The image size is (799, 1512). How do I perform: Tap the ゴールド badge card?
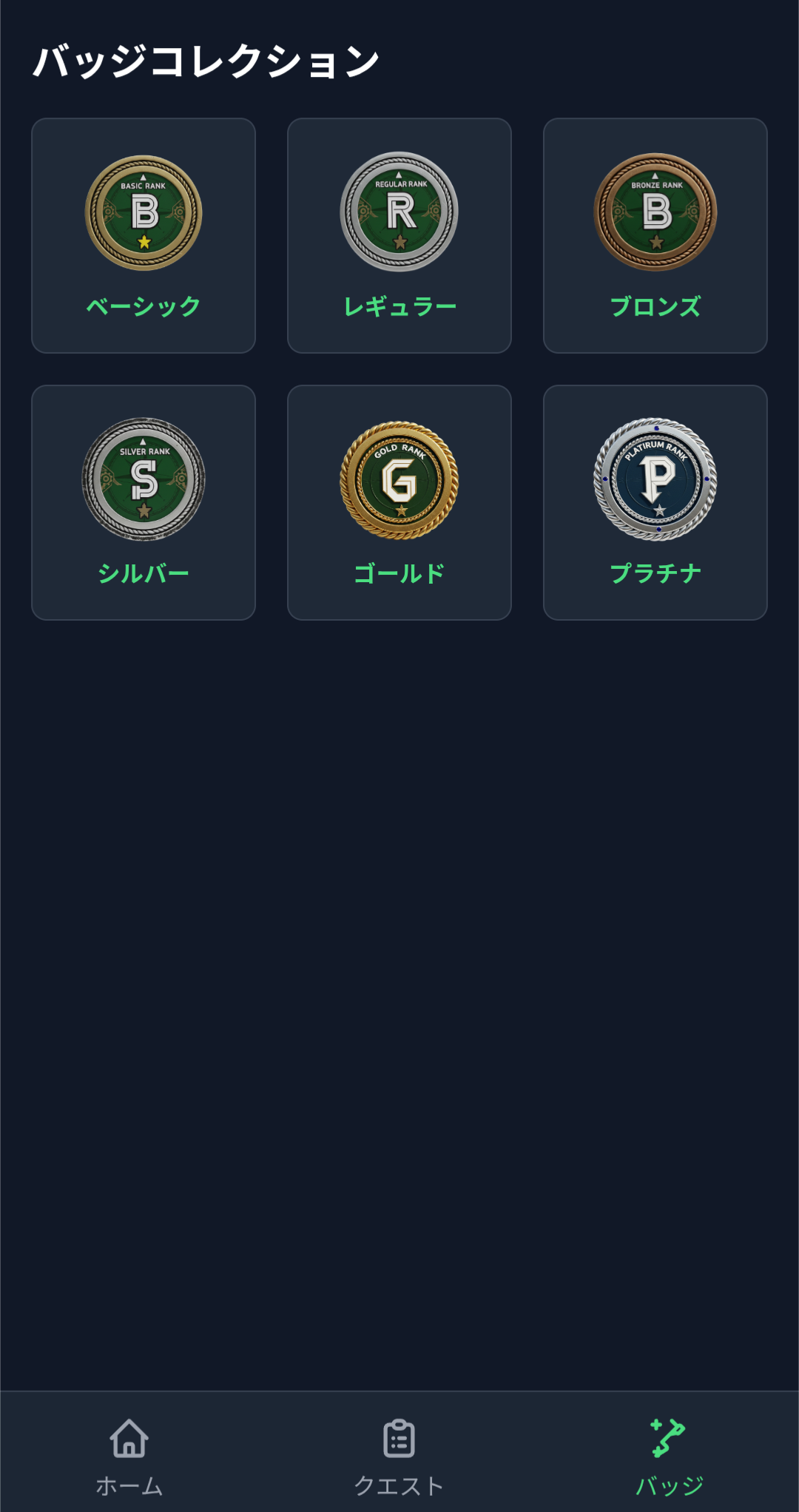pyautogui.click(x=399, y=502)
